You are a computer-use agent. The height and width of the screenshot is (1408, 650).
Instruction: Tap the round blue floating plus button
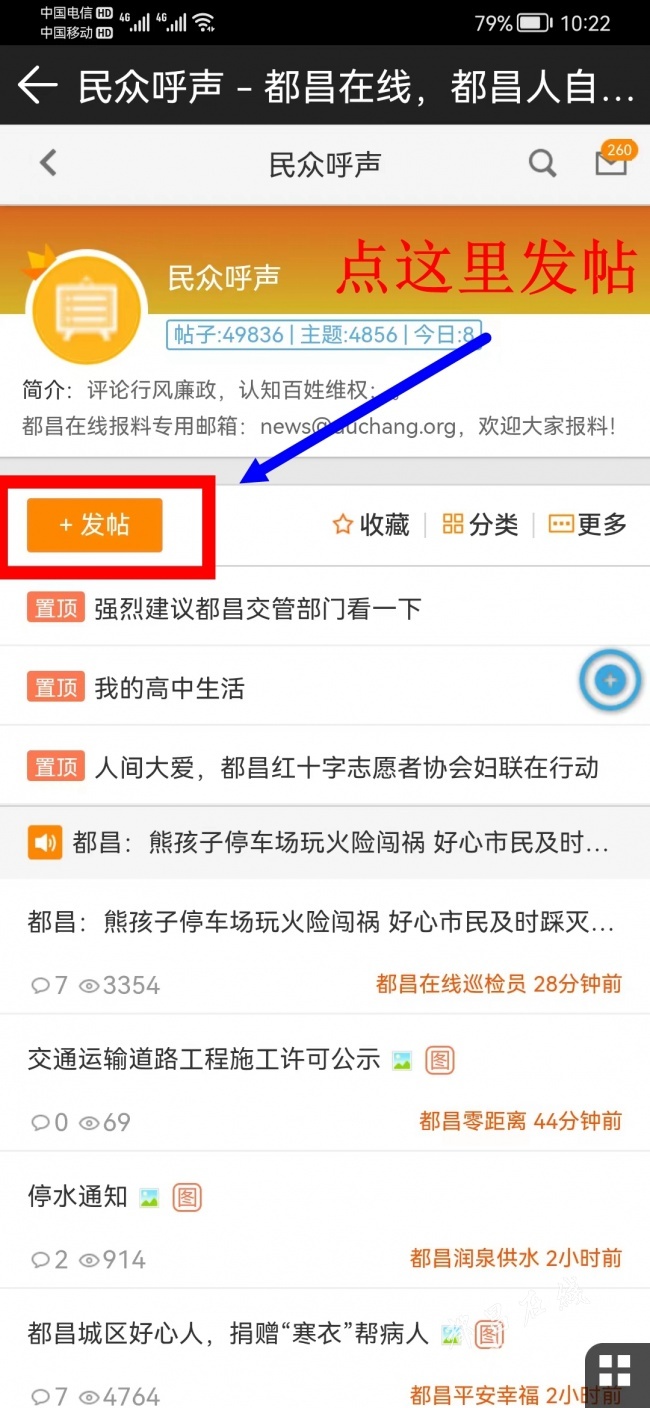[x=611, y=681]
